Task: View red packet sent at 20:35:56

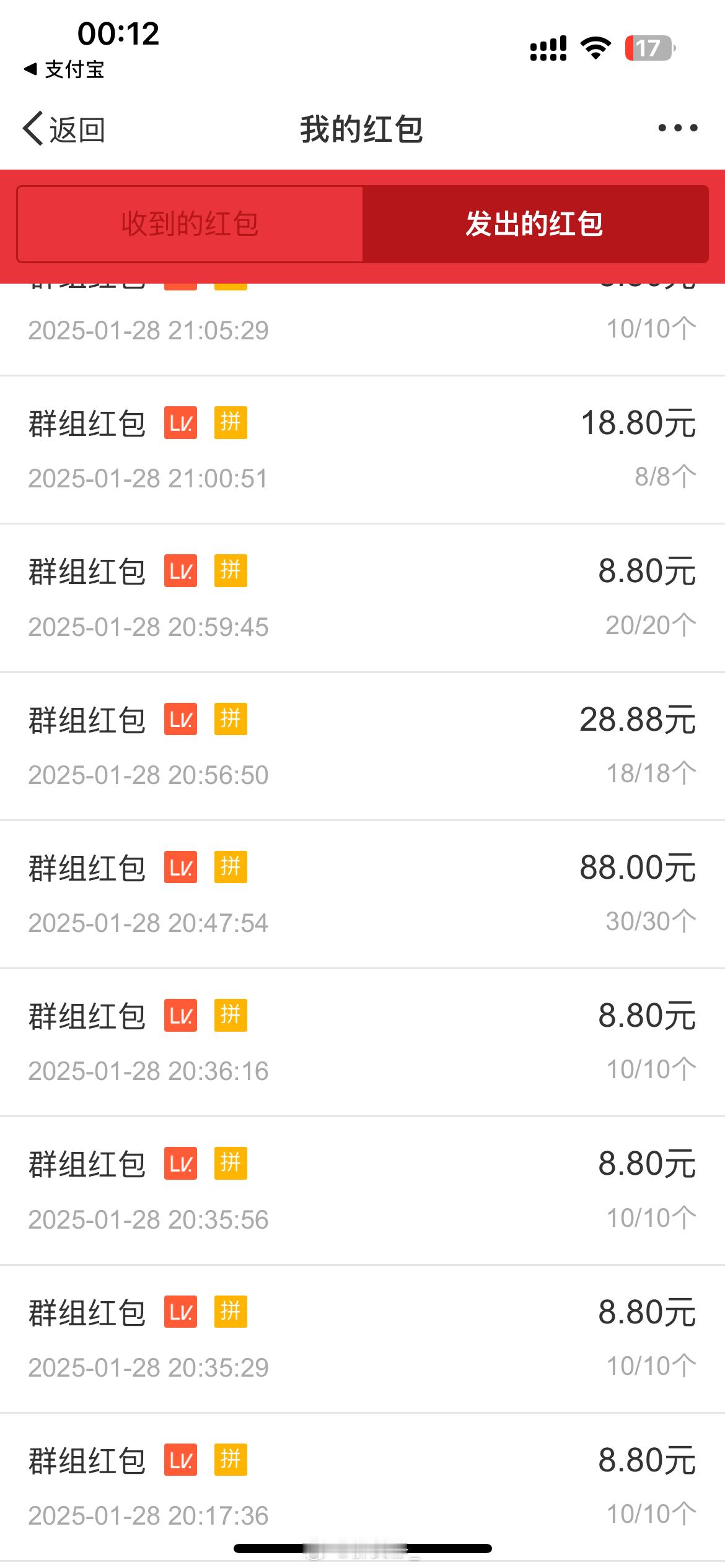Action: (362, 1191)
